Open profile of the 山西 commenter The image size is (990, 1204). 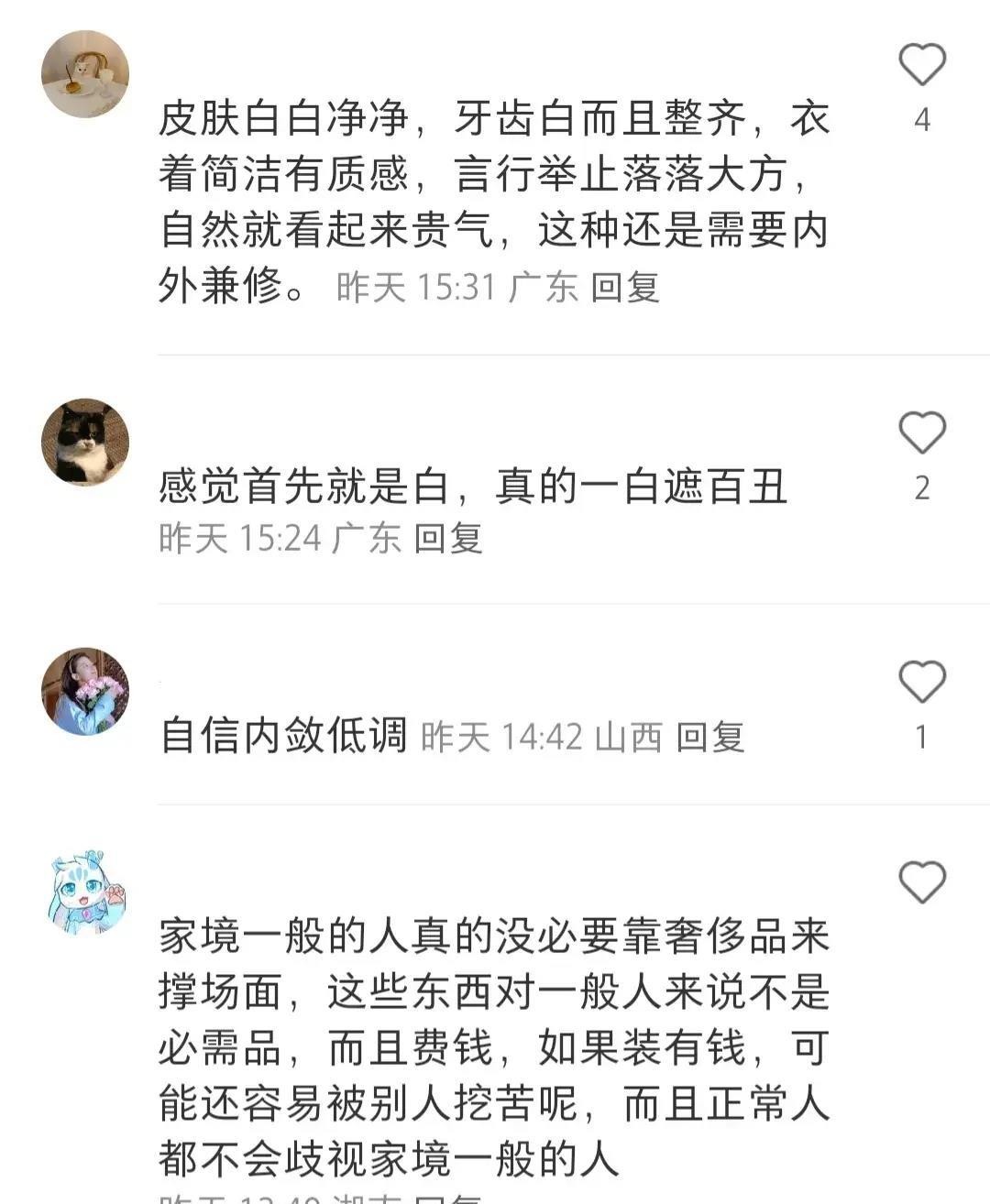[x=85, y=692]
